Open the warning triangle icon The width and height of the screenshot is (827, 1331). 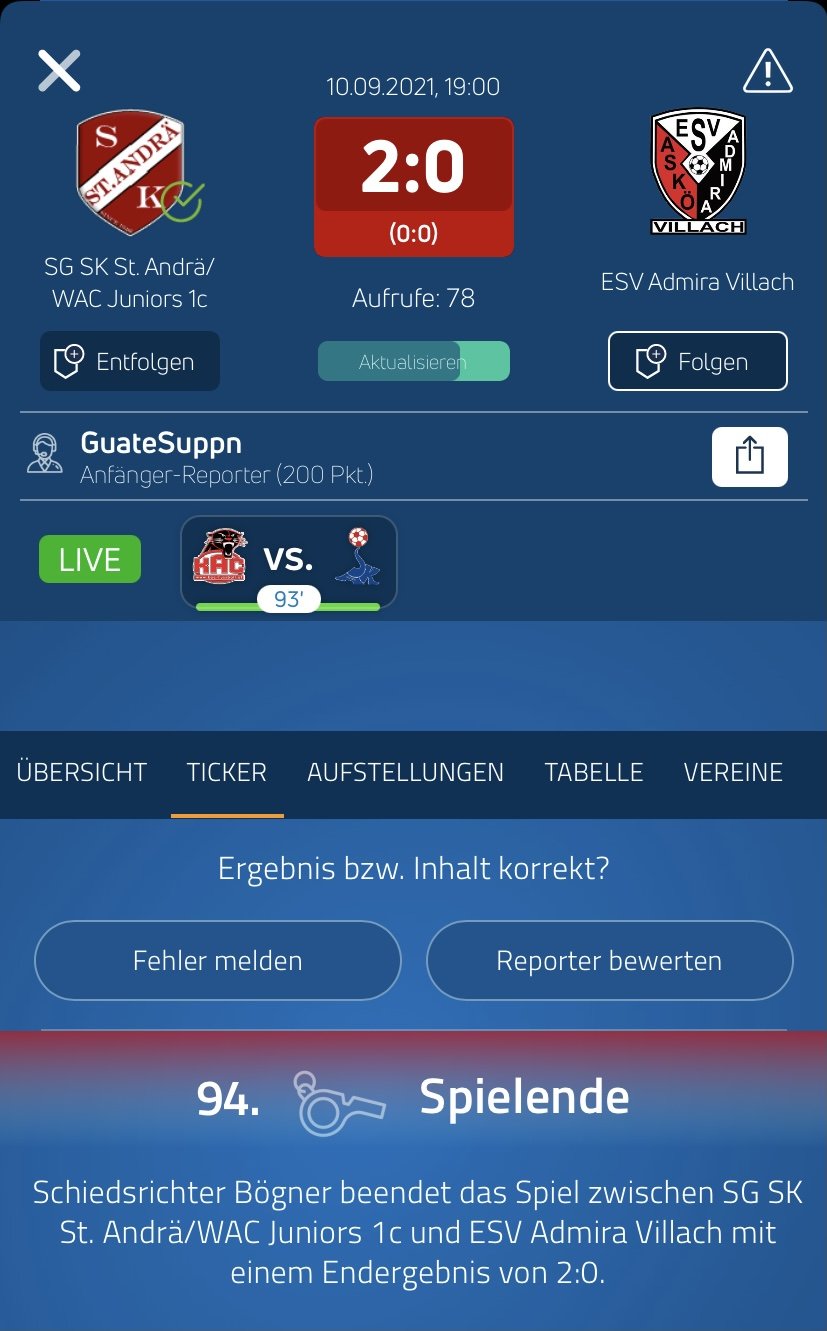point(768,71)
